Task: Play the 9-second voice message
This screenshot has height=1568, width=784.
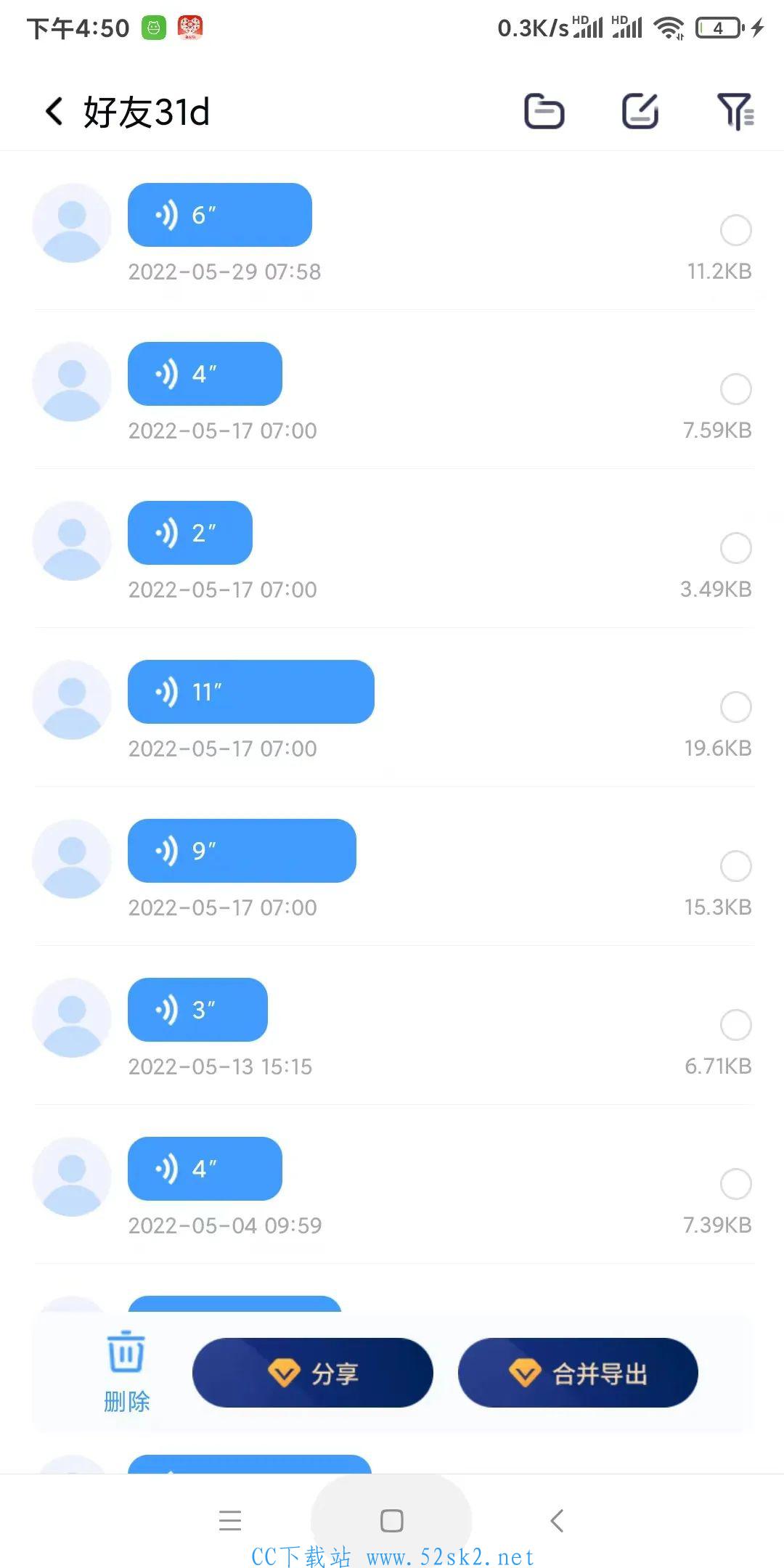Action: coord(242,851)
